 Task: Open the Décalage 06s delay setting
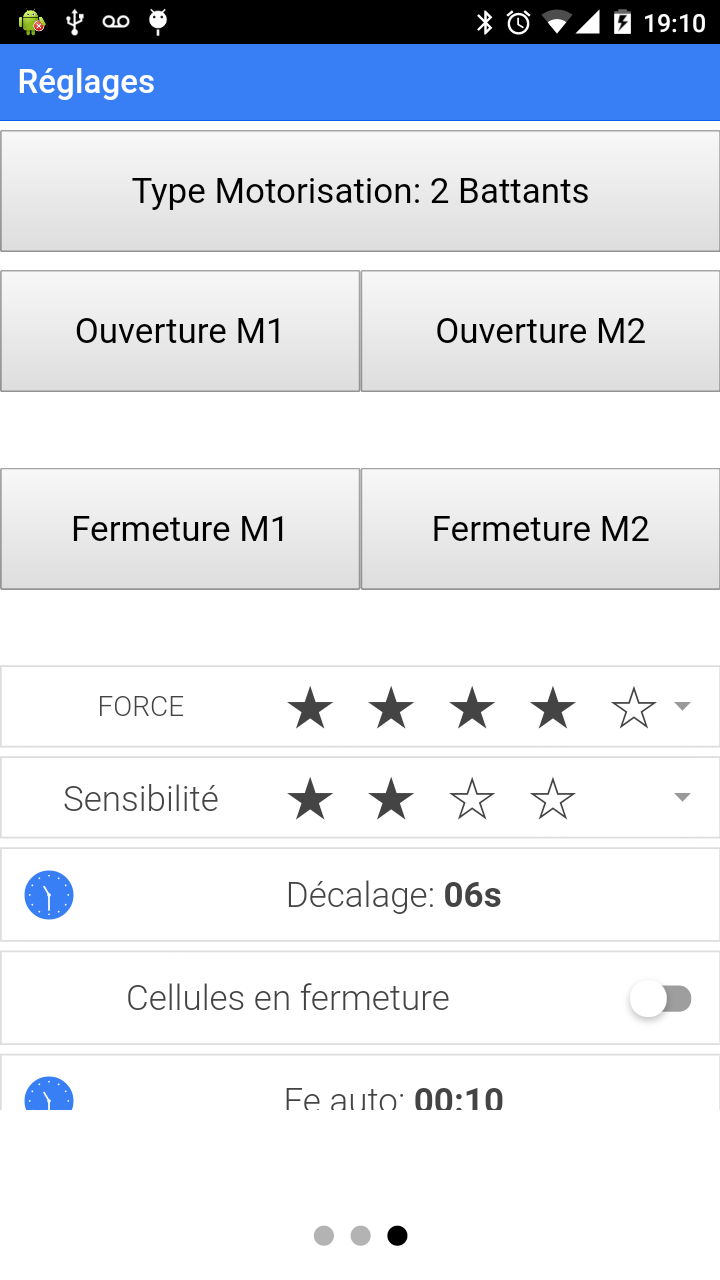(x=393, y=895)
